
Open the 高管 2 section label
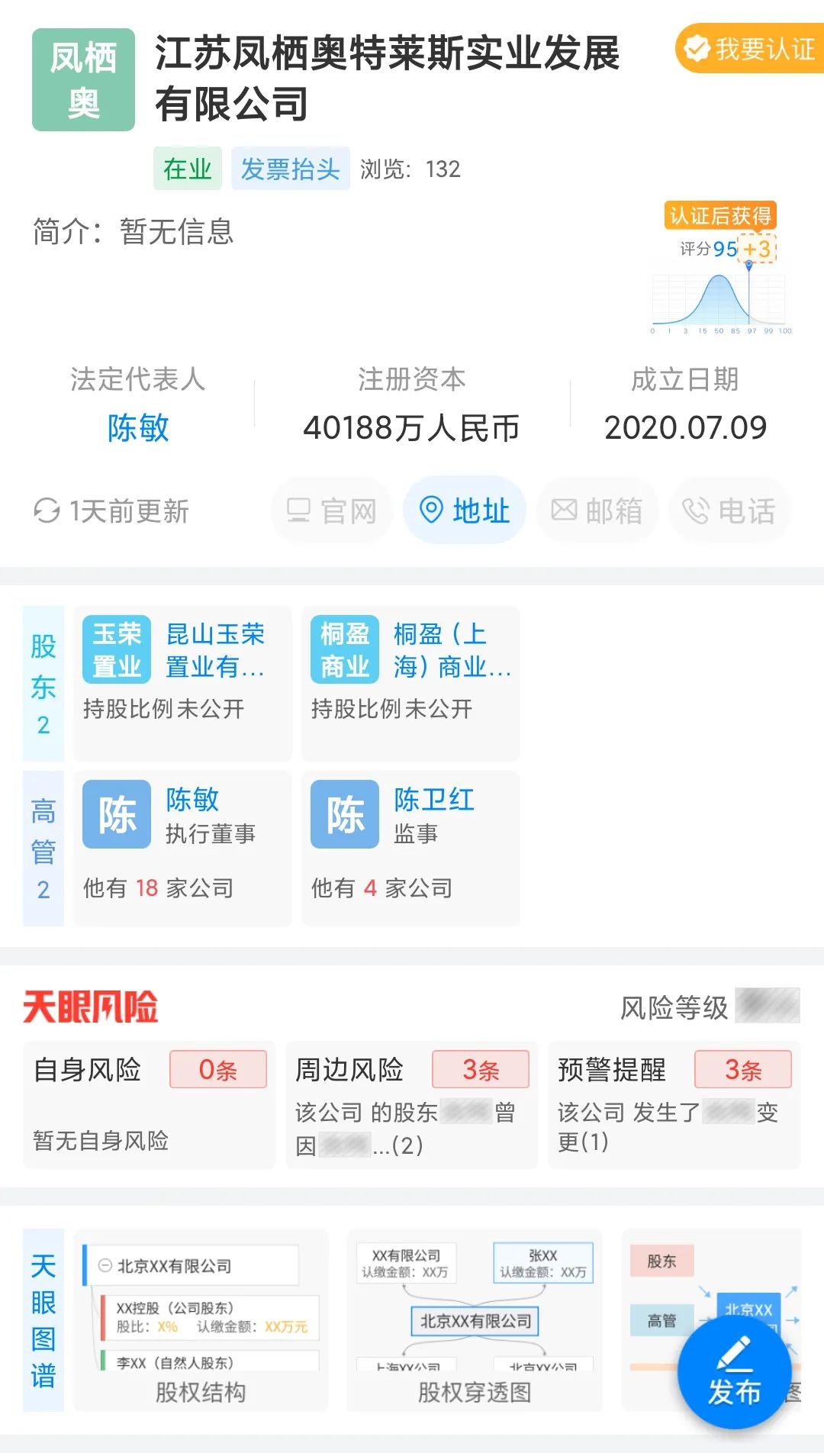pos(43,848)
